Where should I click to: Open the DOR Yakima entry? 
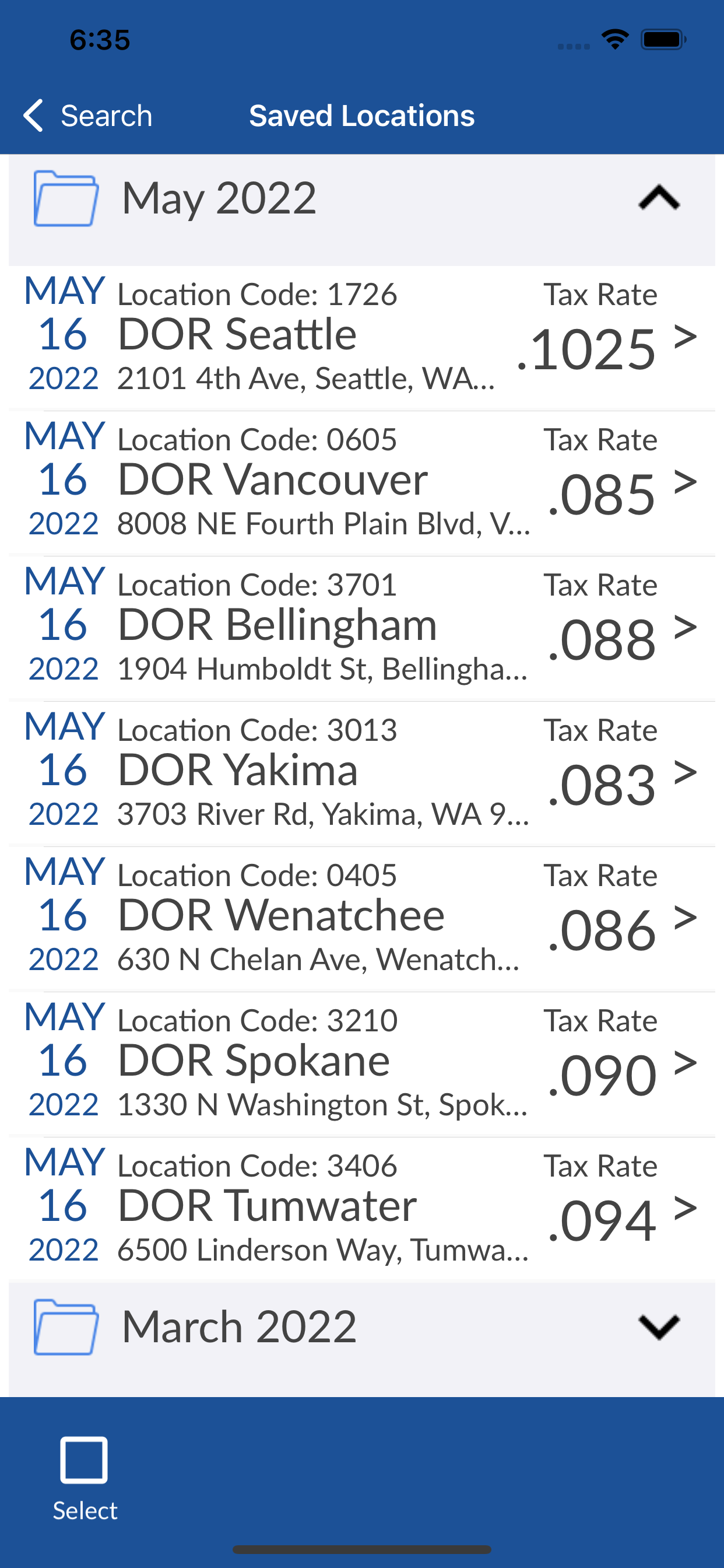click(x=362, y=774)
